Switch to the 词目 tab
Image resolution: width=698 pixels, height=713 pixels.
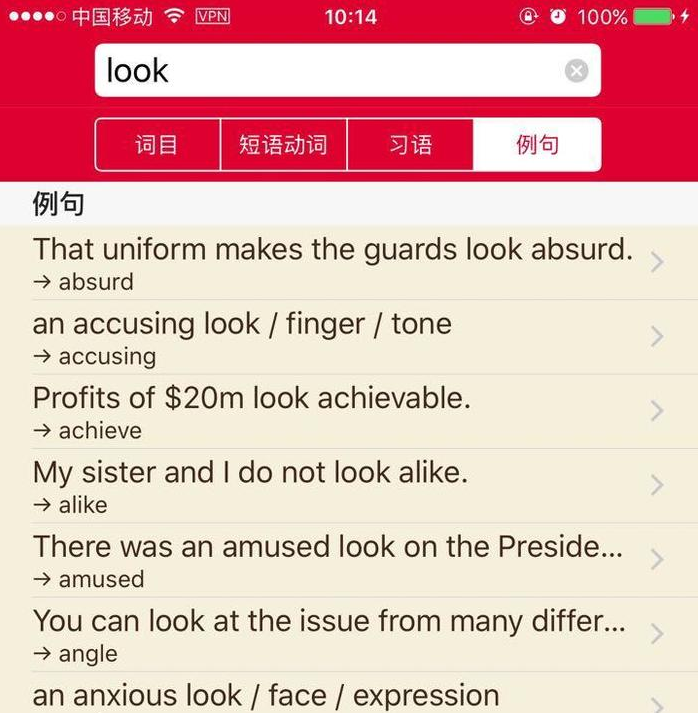pos(157,145)
